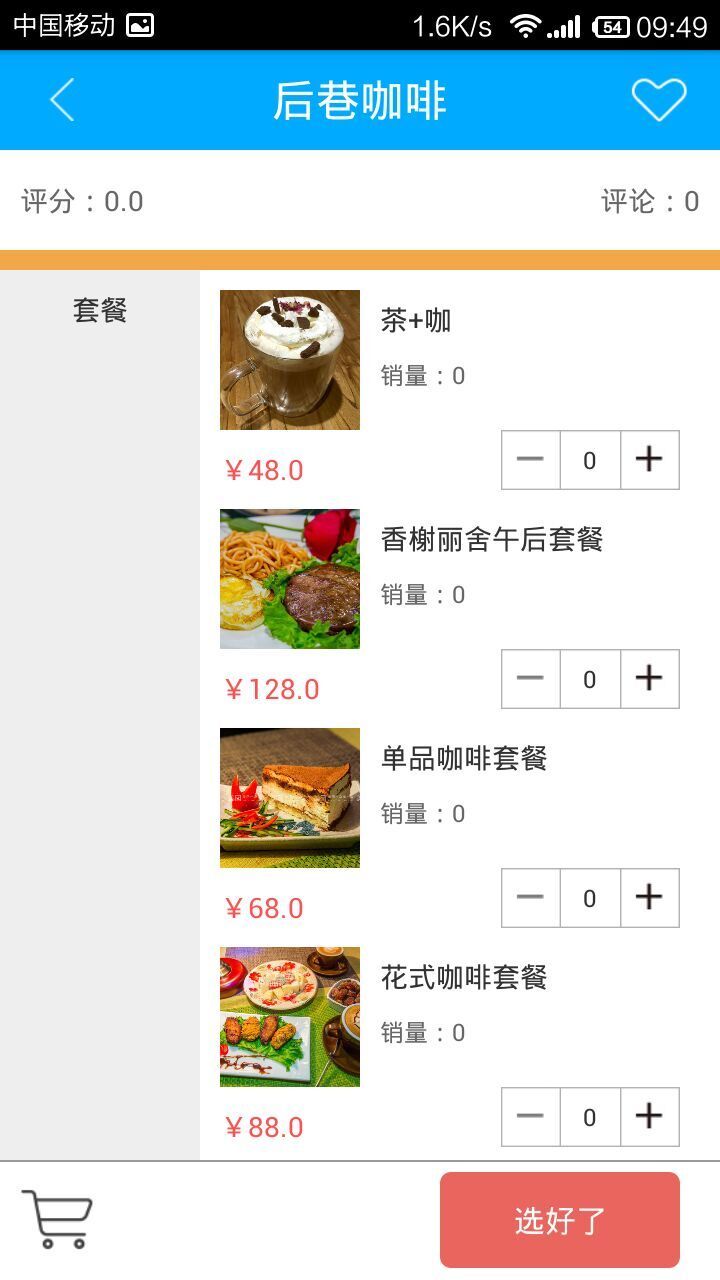Screen dimensions: 720x1280
Task: Add one 花式咖啡套餐
Action: [649, 1117]
